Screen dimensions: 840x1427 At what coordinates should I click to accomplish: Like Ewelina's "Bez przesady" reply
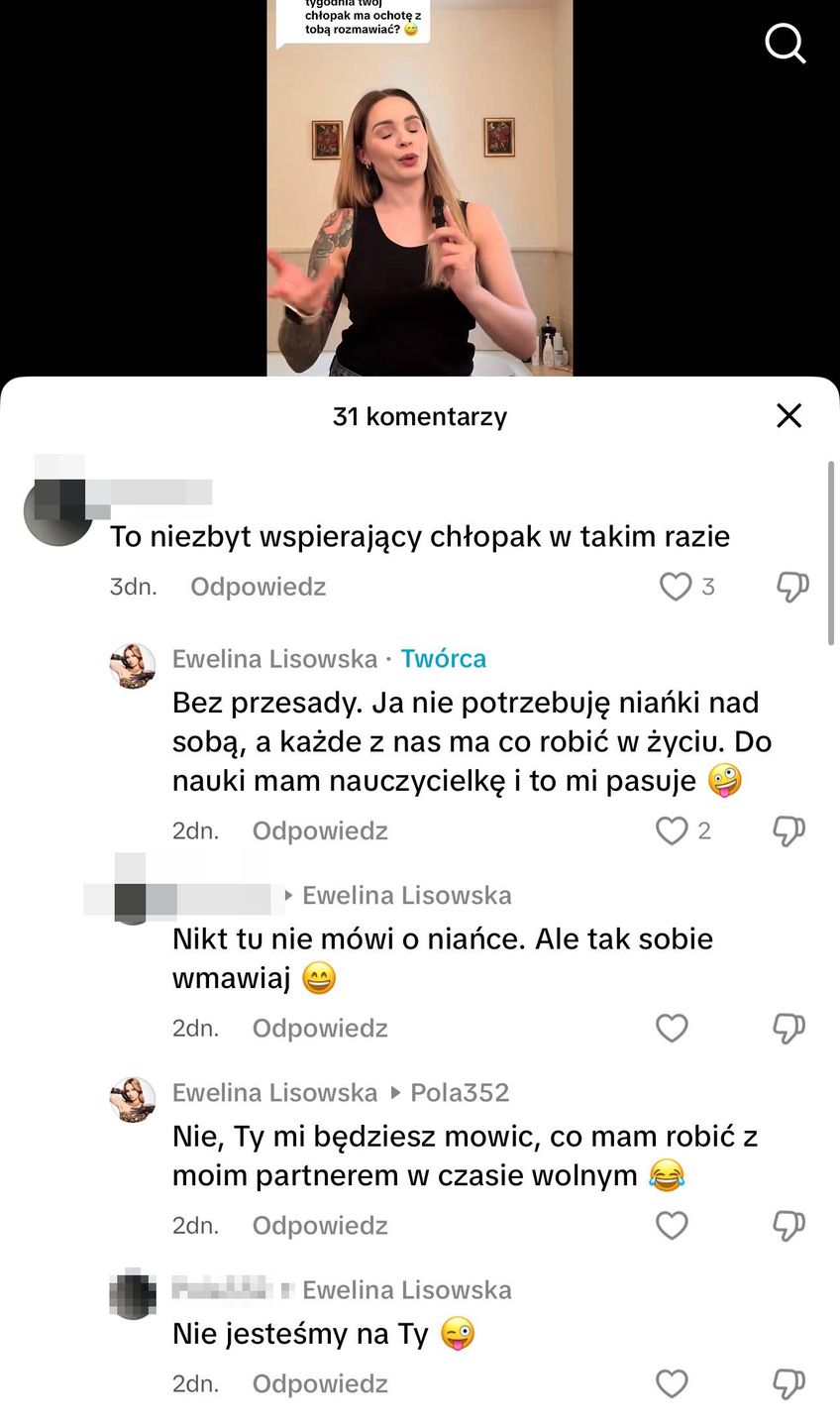click(673, 830)
